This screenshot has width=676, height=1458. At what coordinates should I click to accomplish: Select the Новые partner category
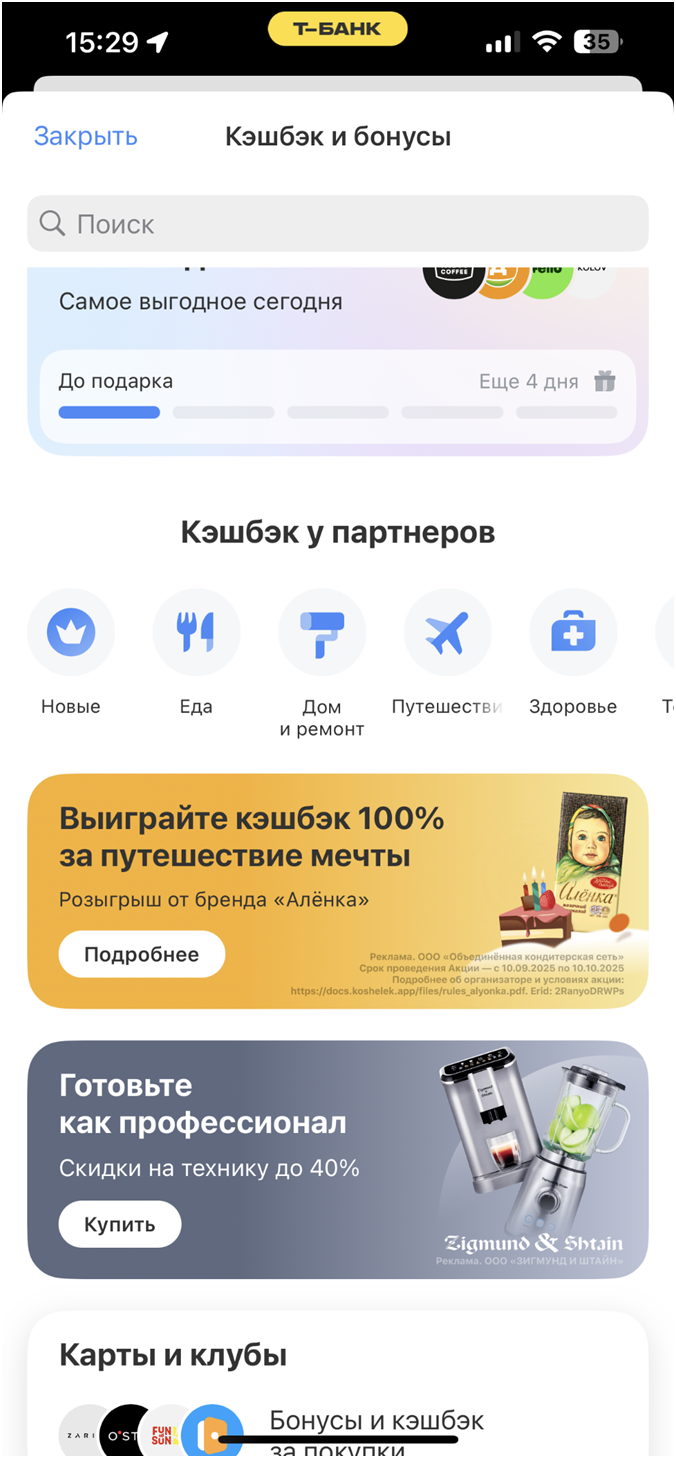(71, 633)
